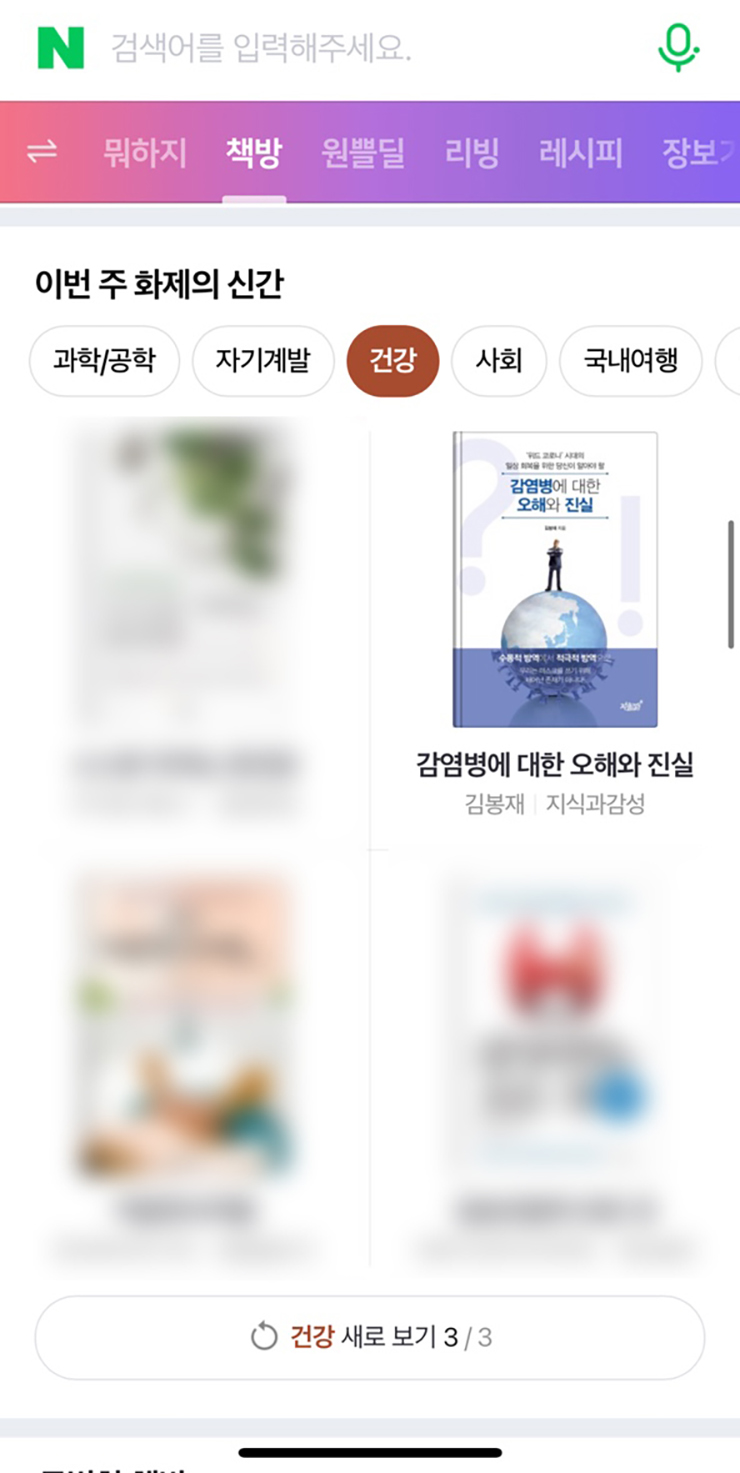Image resolution: width=740 pixels, height=1473 pixels.
Task: Select the 책방 tab
Action: pos(253,153)
